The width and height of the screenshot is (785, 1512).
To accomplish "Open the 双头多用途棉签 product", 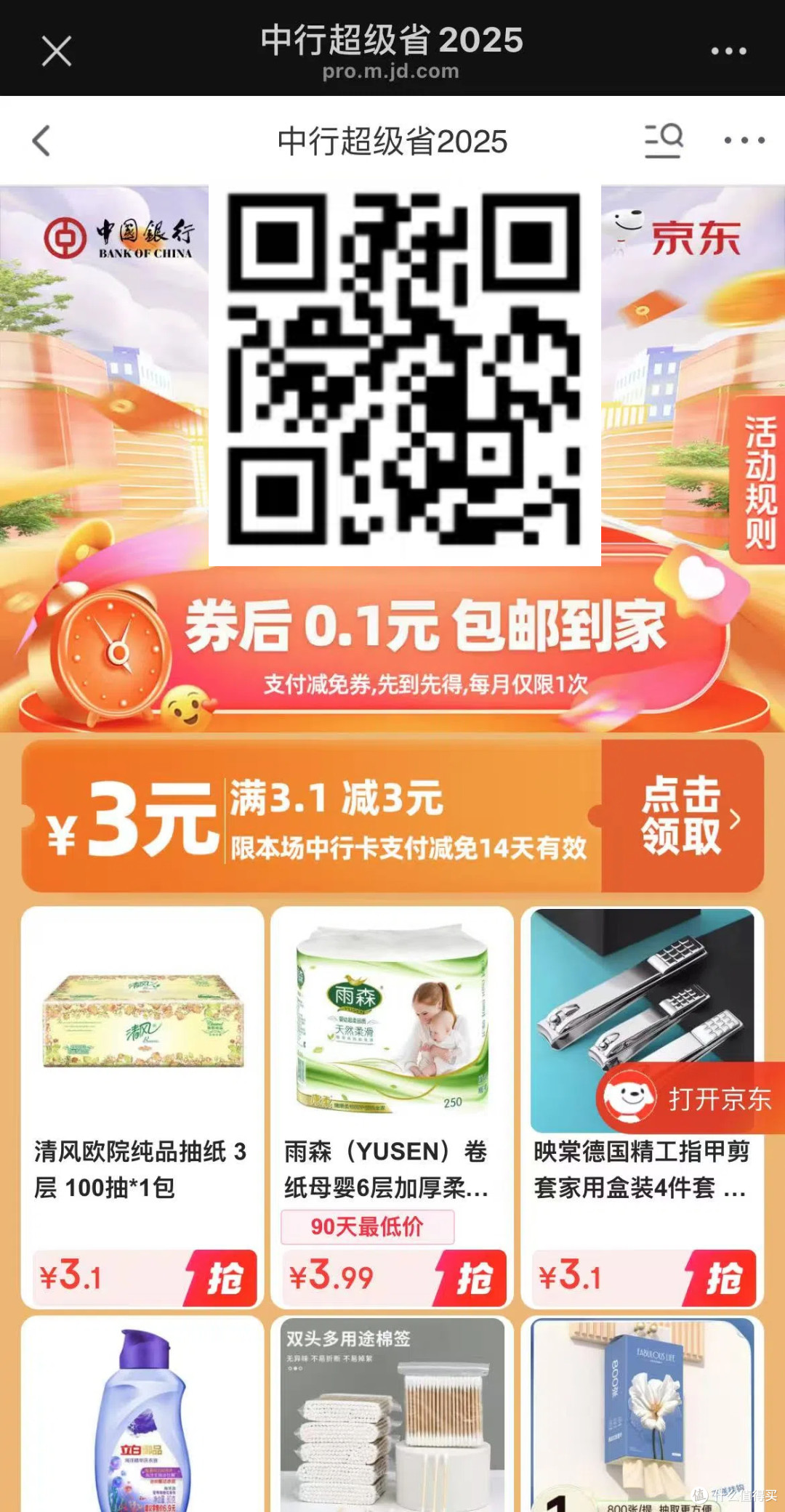I will coord(392,1417).
